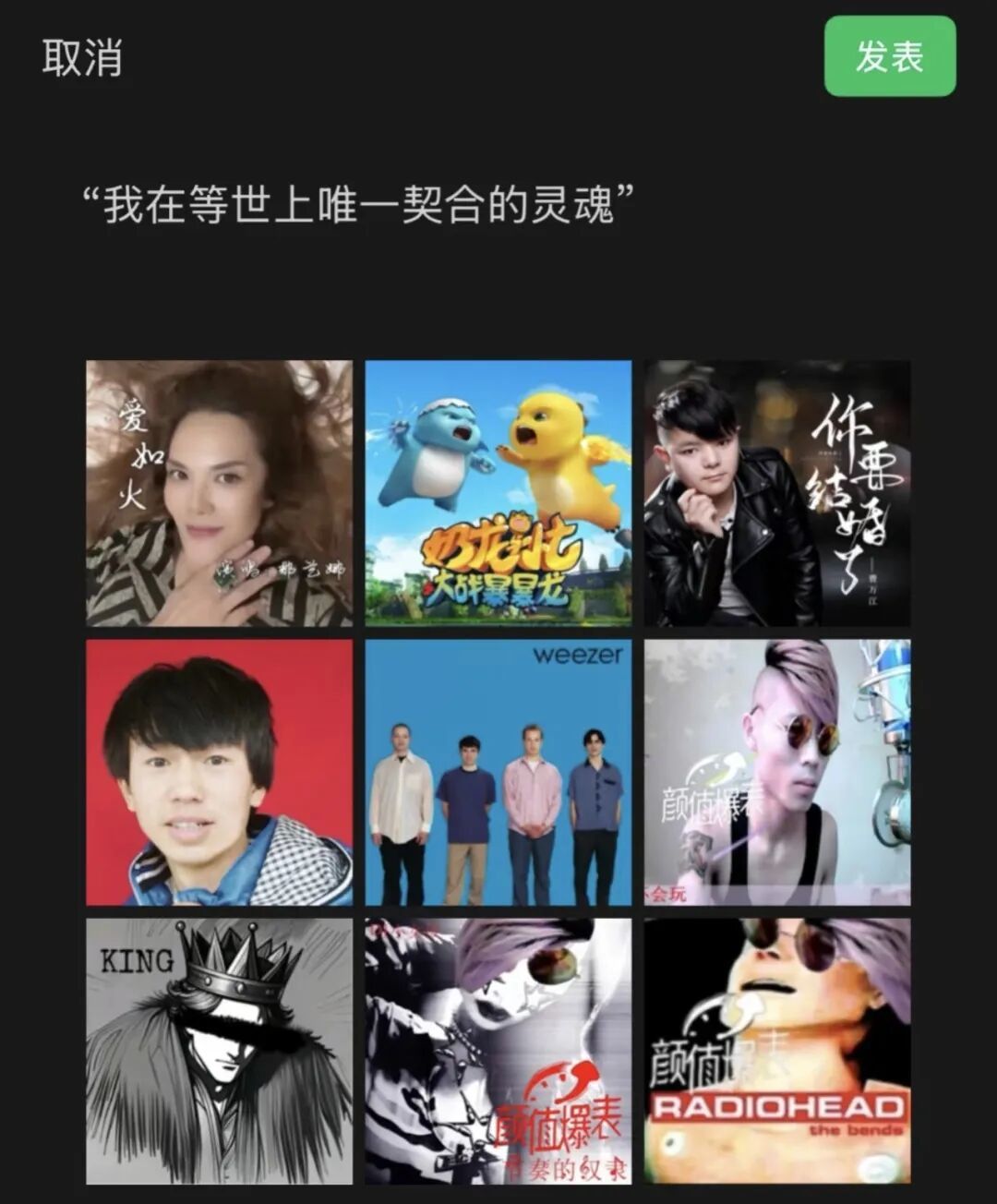View the weezer blue album cover
Viewport: 997px width, 1204px height.
point(498,773)
